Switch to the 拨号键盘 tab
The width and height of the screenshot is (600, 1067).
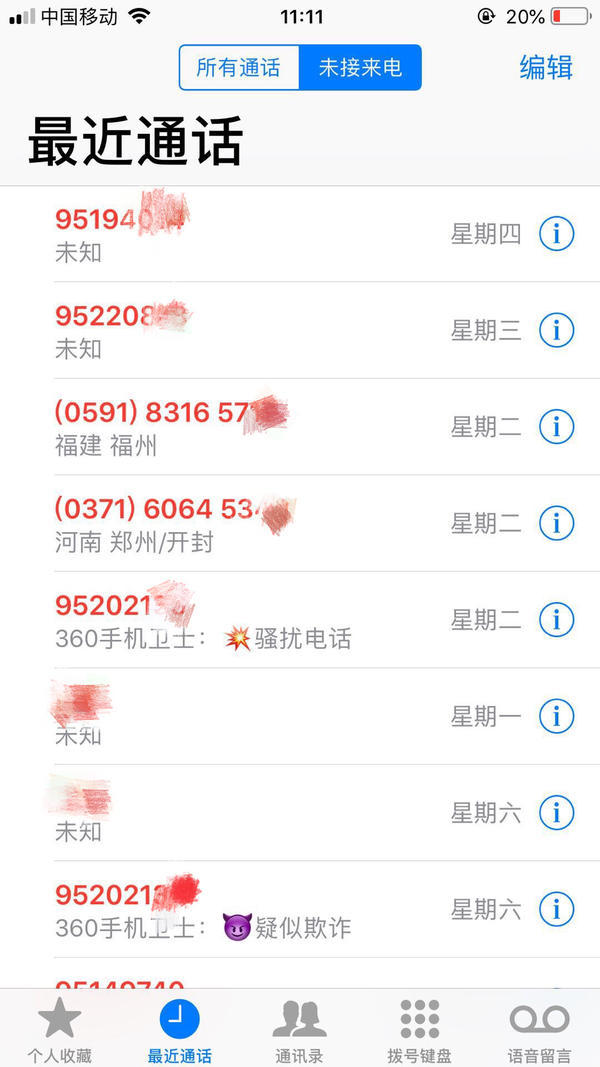[420, 1030]
